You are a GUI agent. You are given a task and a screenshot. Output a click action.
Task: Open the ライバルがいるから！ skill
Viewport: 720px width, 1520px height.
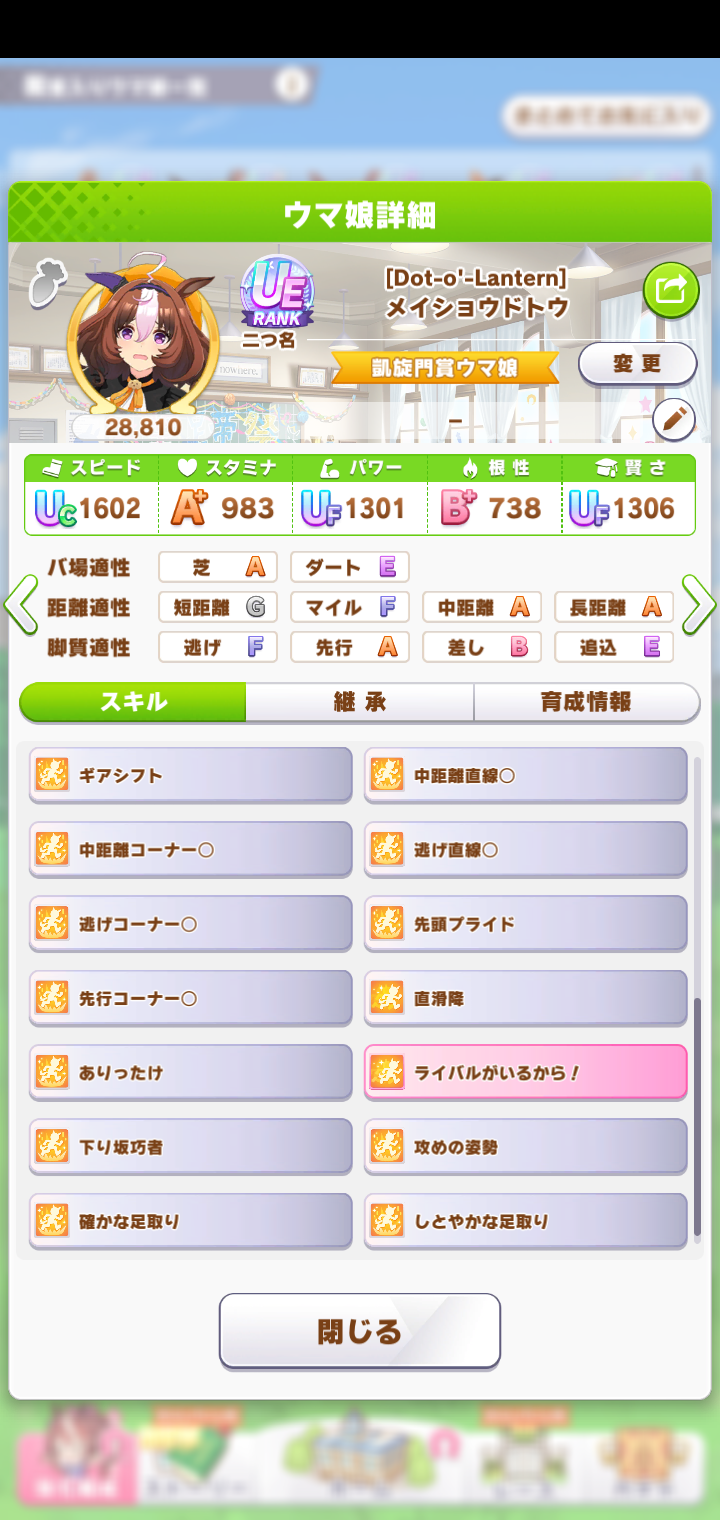525,1073
